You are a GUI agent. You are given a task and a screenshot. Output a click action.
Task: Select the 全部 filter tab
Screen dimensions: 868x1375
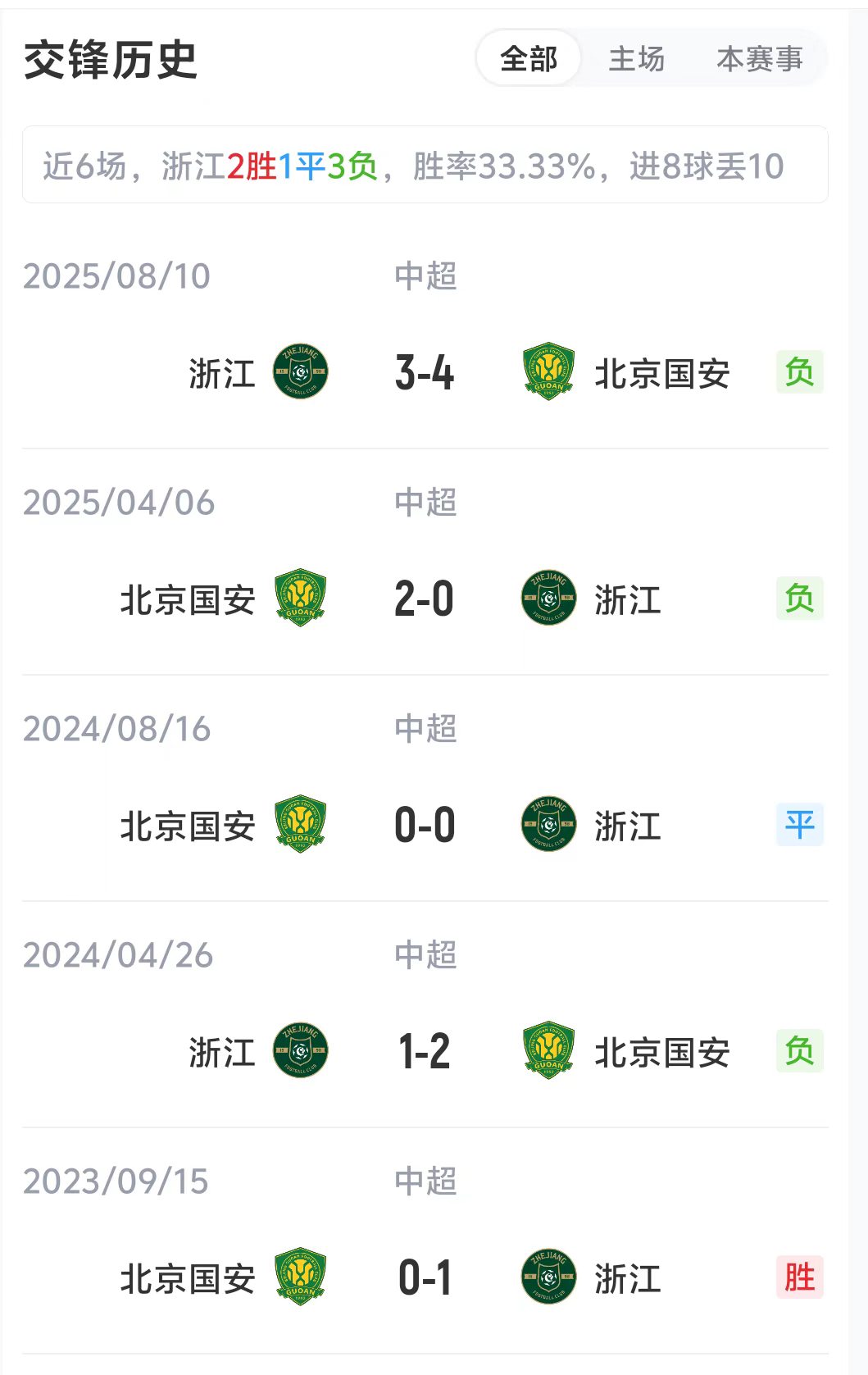529,59
